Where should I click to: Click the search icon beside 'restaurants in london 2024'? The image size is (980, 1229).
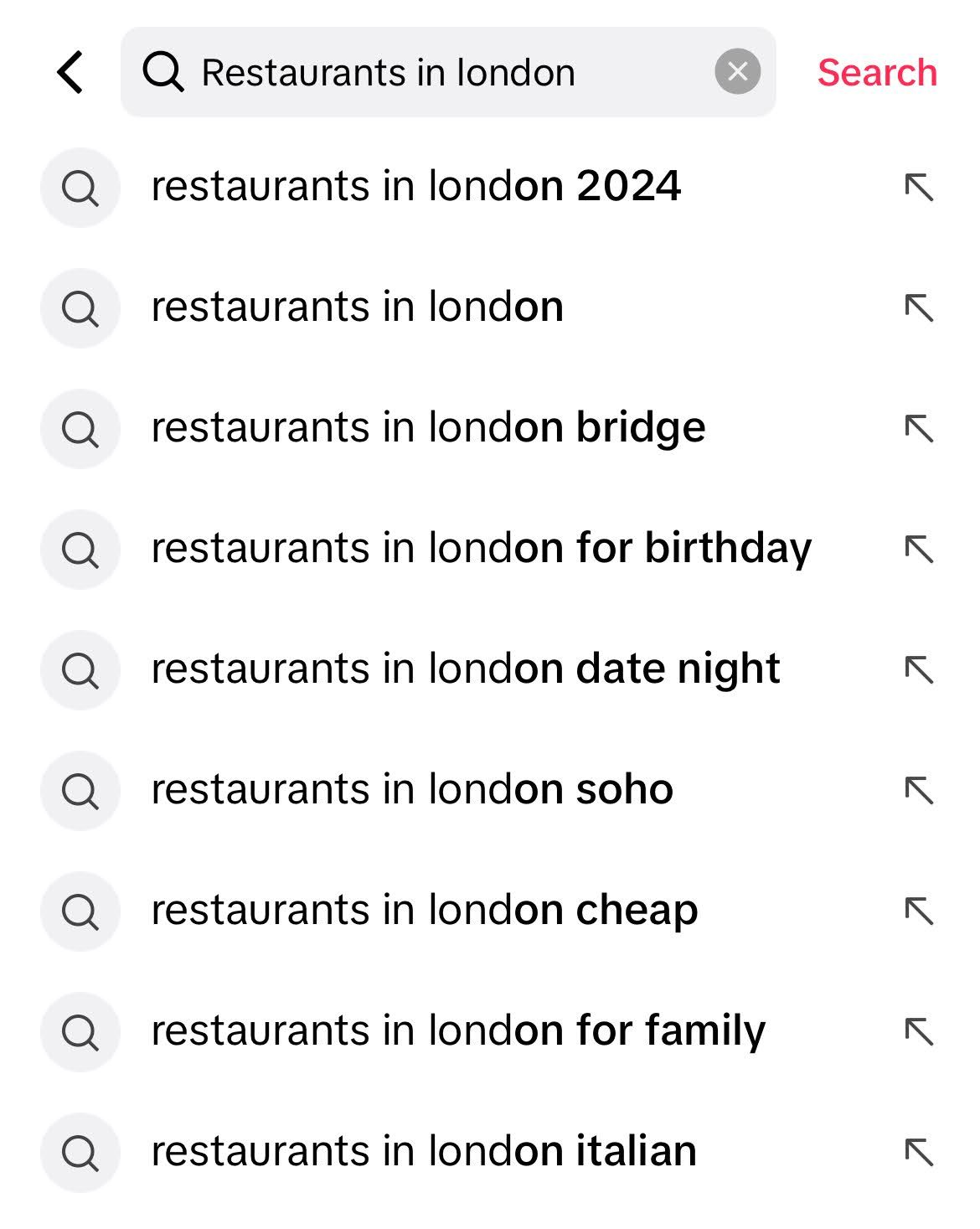click(80, 188)
